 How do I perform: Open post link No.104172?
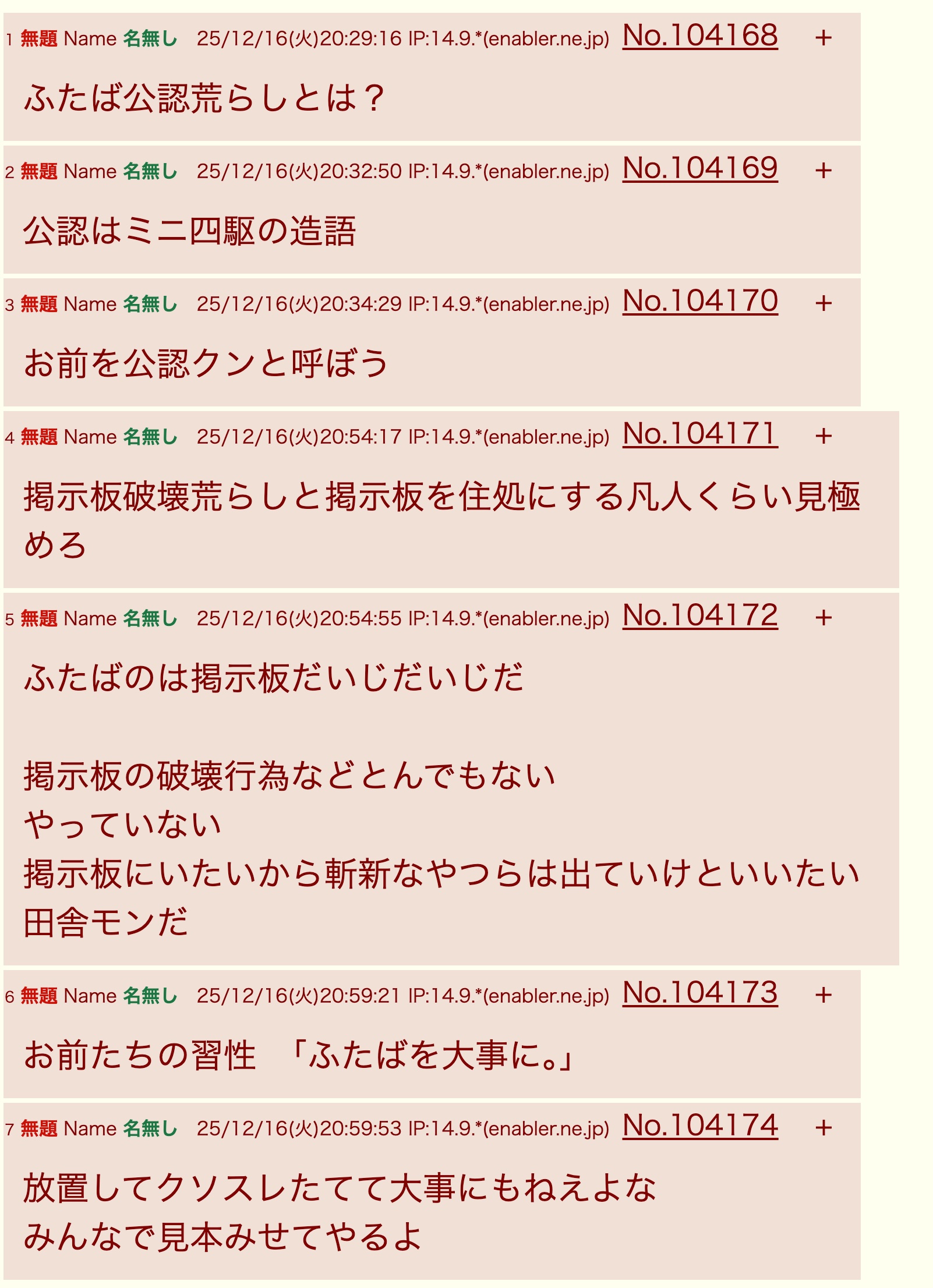click(x=699, y=616)
